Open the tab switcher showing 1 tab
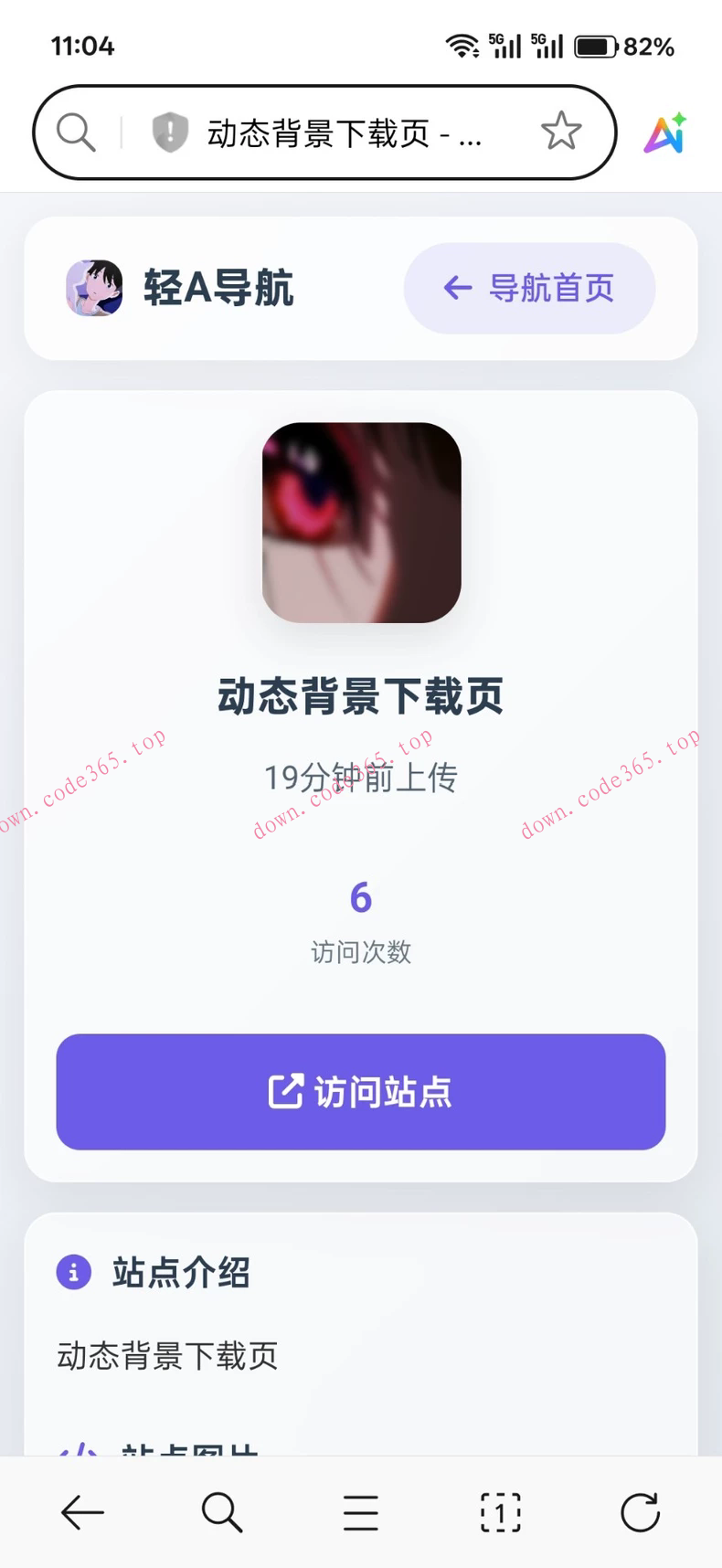This screenshot has height=1568, width=722. 500,1512
